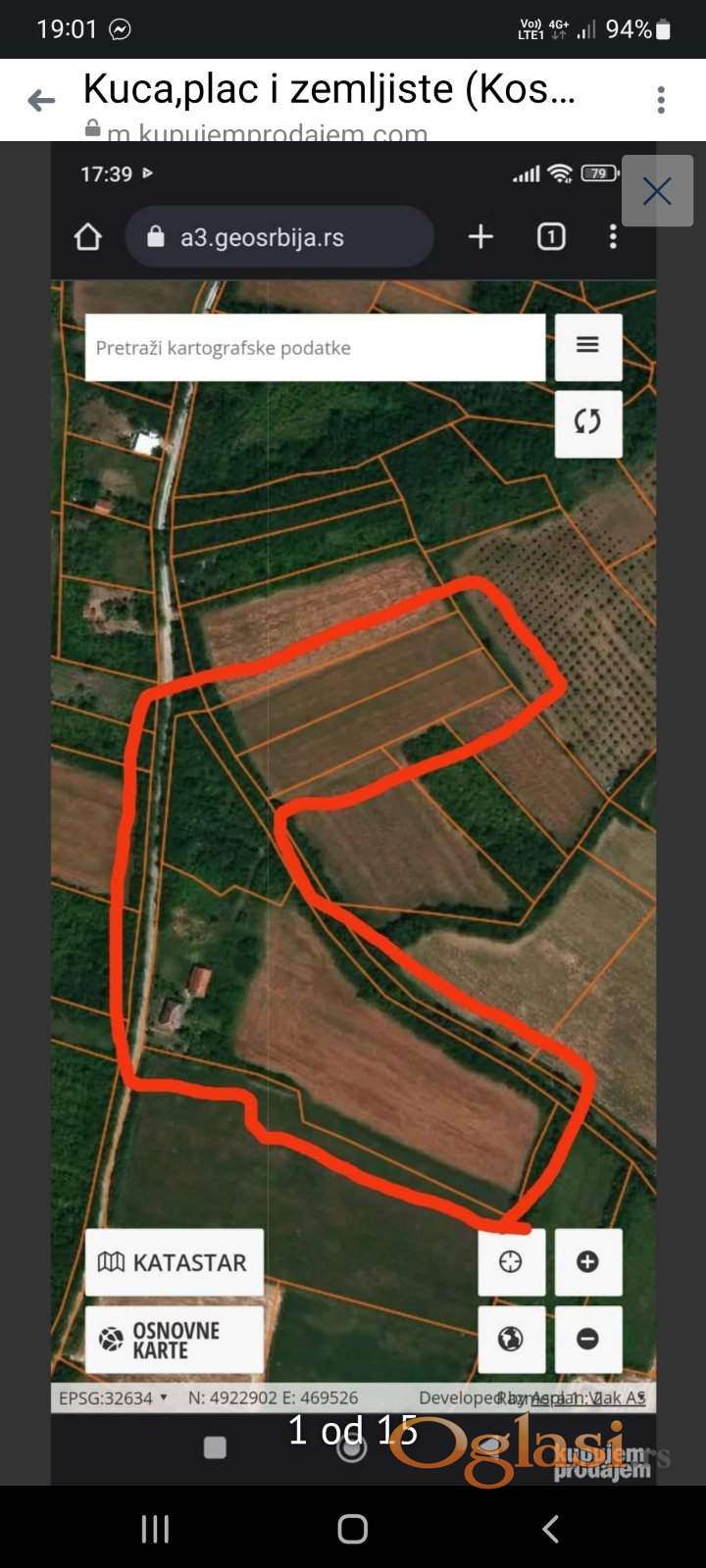Screen dimensions: 706x1568
Task: Go to the system home screen
Action: pyautogui.click(x=352, y=1528)
